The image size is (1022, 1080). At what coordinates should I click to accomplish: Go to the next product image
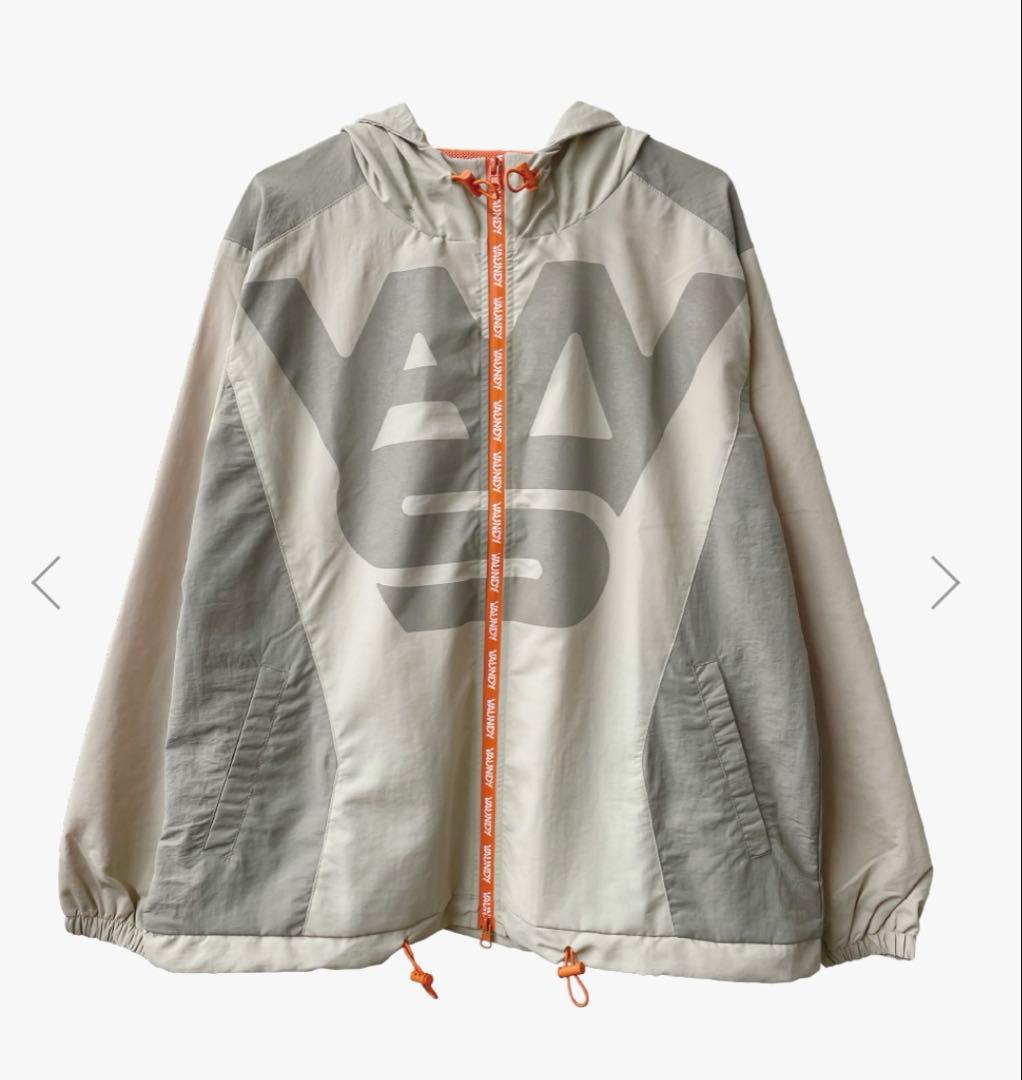944,583
